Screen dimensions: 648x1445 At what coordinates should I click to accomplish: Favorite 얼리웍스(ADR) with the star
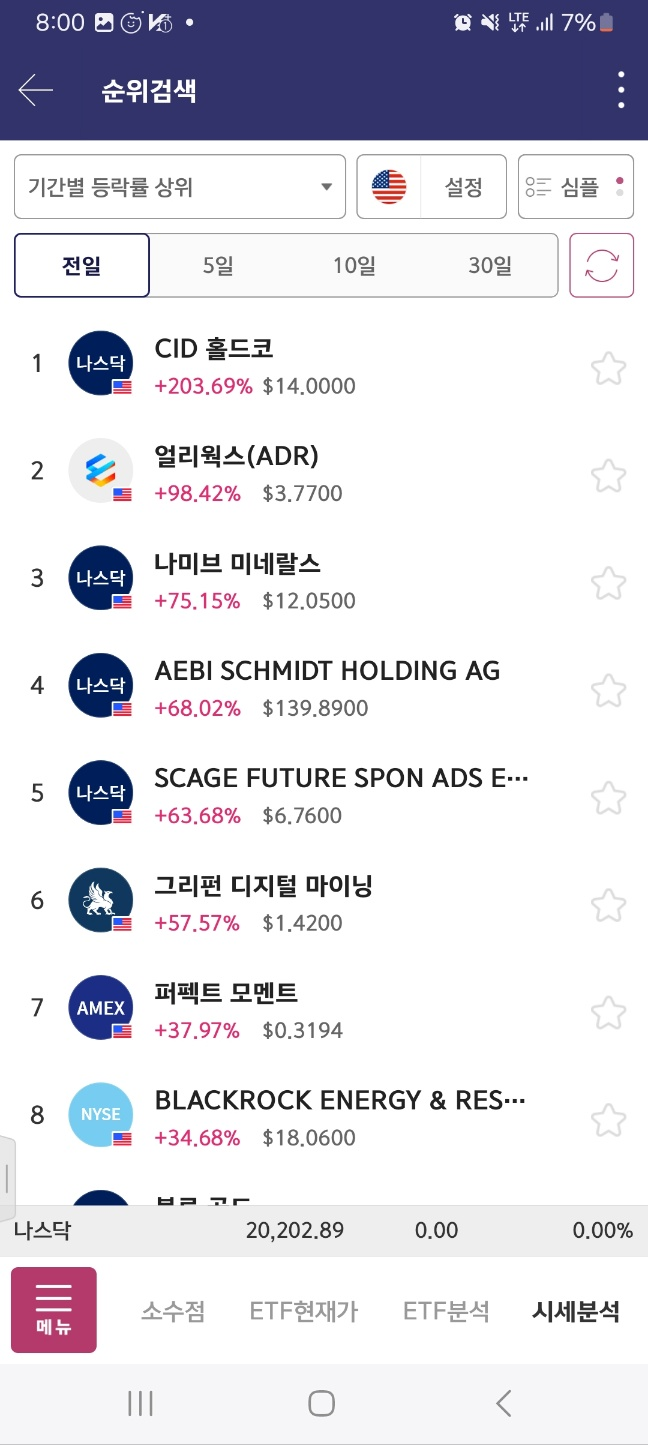(608, 476)
